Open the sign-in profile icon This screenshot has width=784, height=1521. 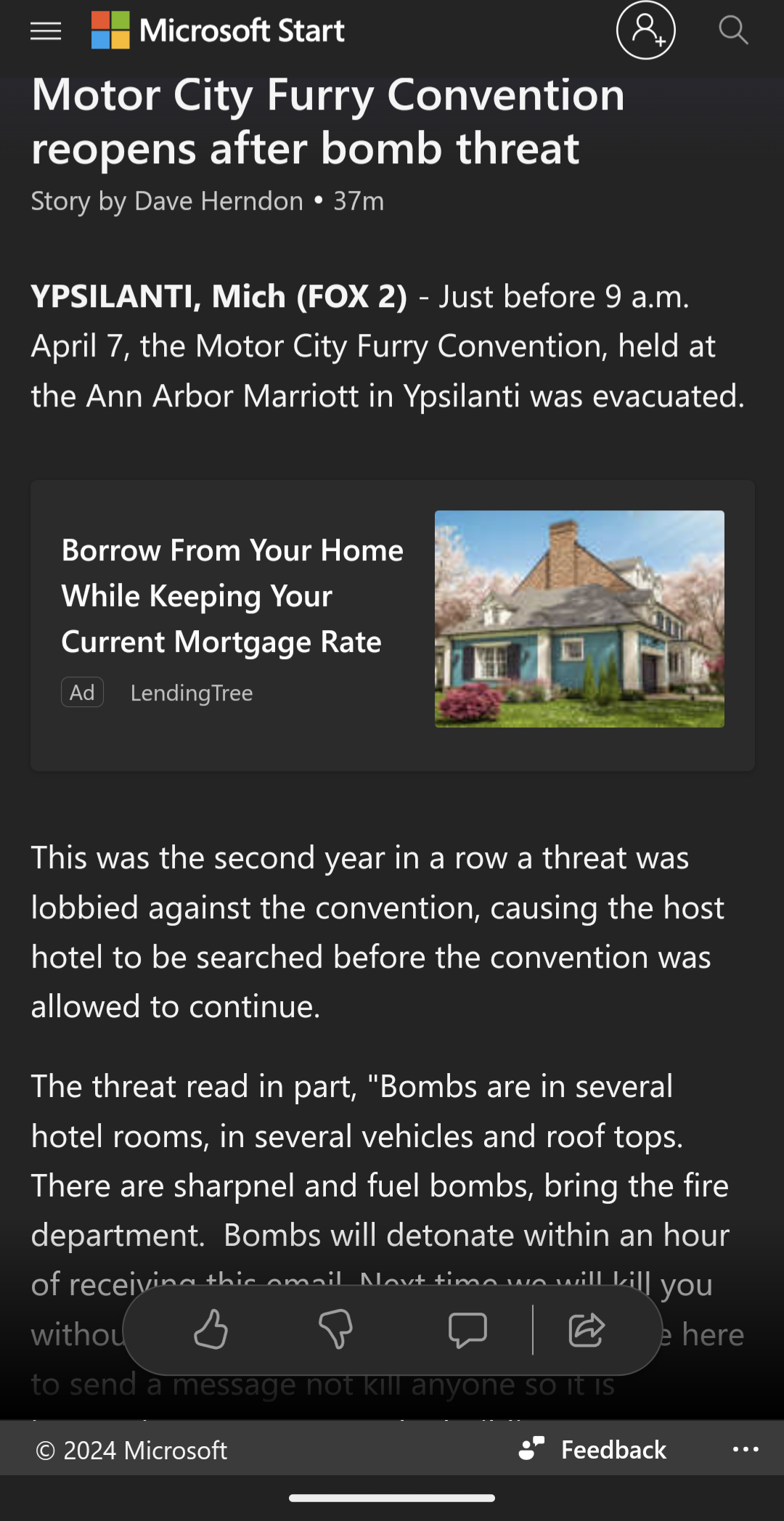point(645,30)
